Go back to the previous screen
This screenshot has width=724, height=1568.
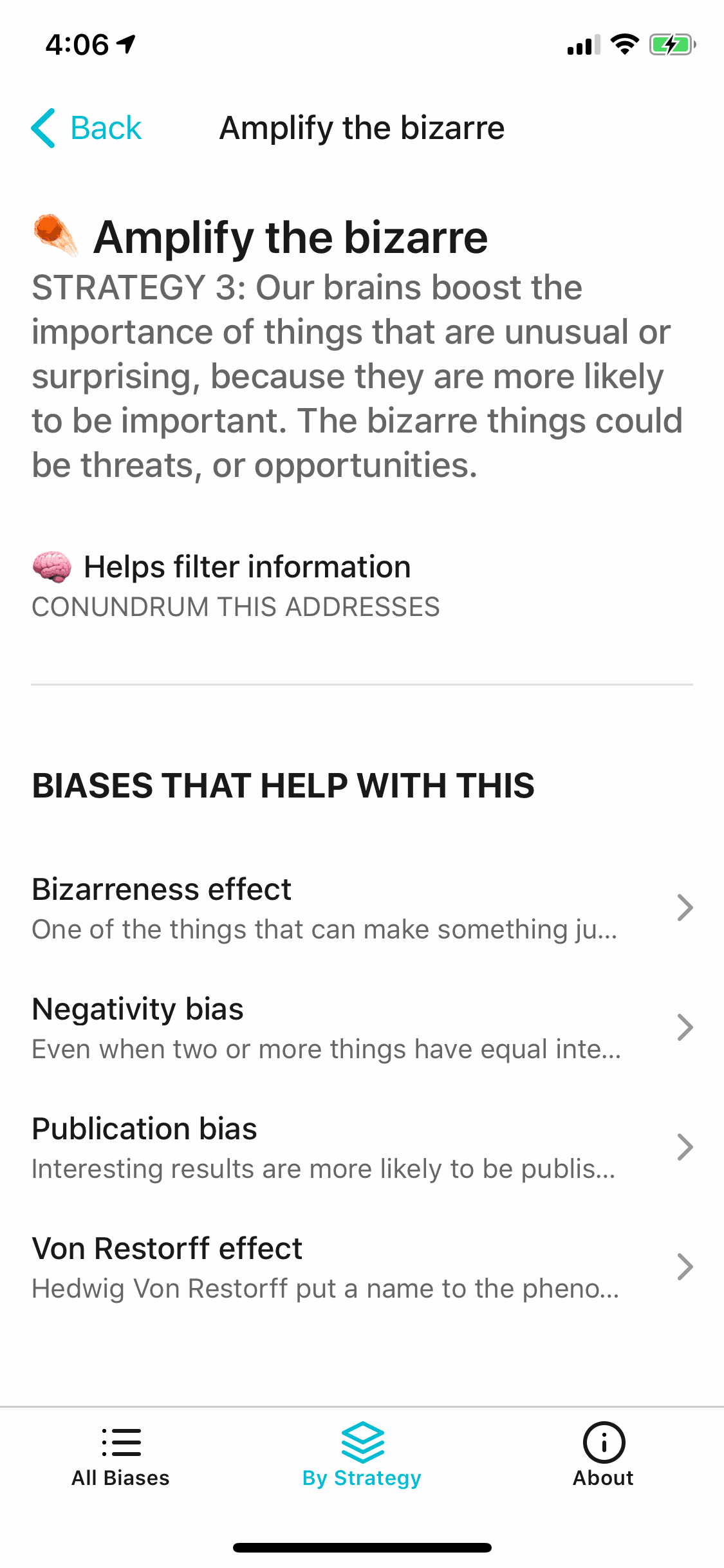87,128
